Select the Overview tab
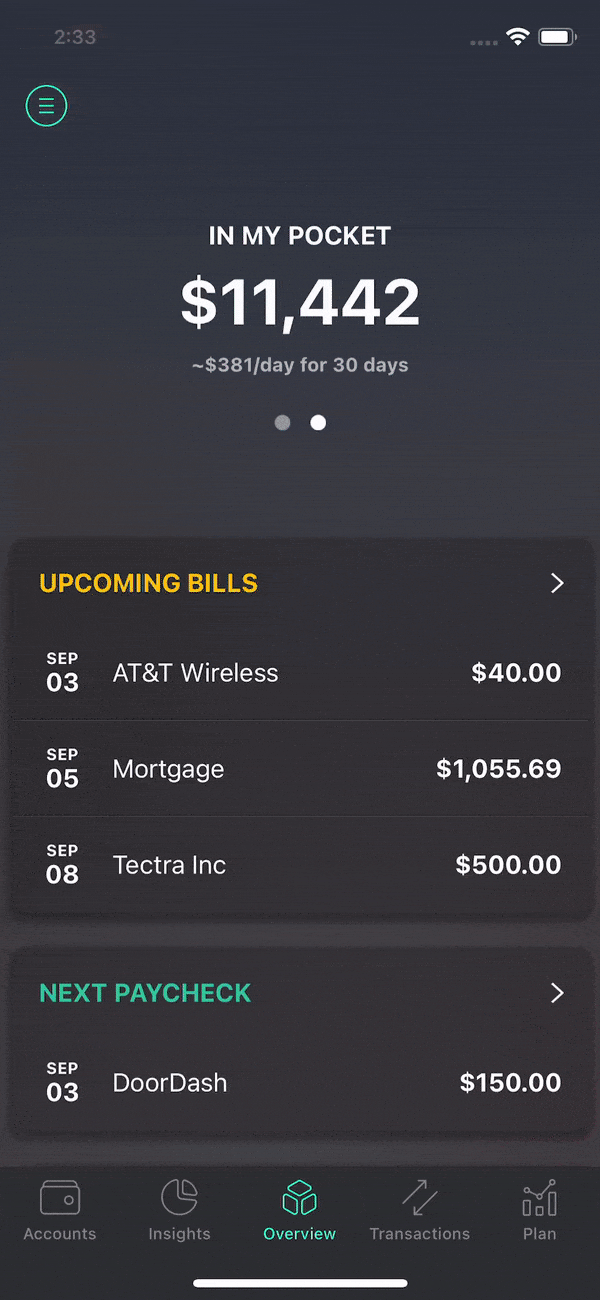Screen dimensions: 600x1300 pos(300,1211)
